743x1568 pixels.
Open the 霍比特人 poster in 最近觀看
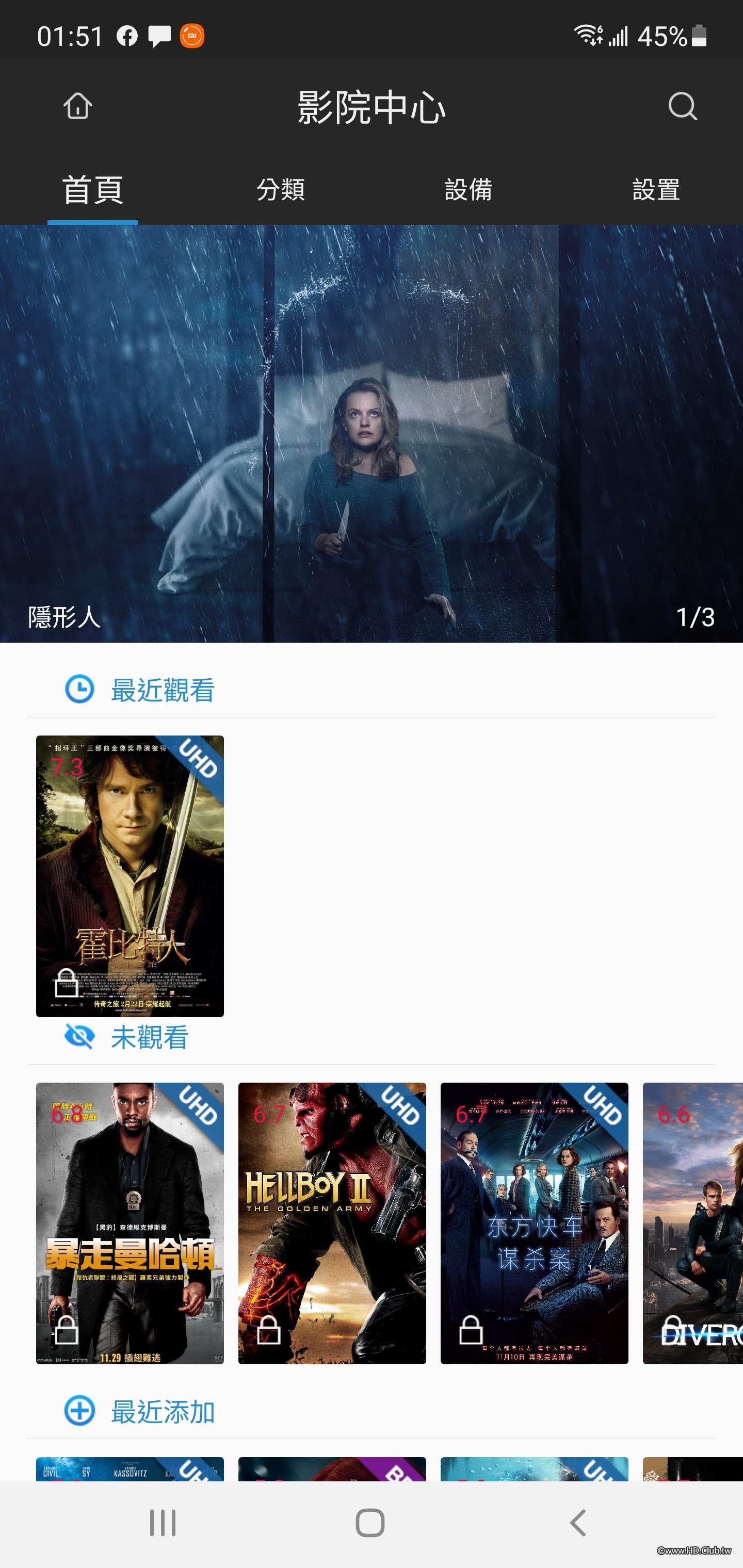pyautogui.click(x=130, y=876)
